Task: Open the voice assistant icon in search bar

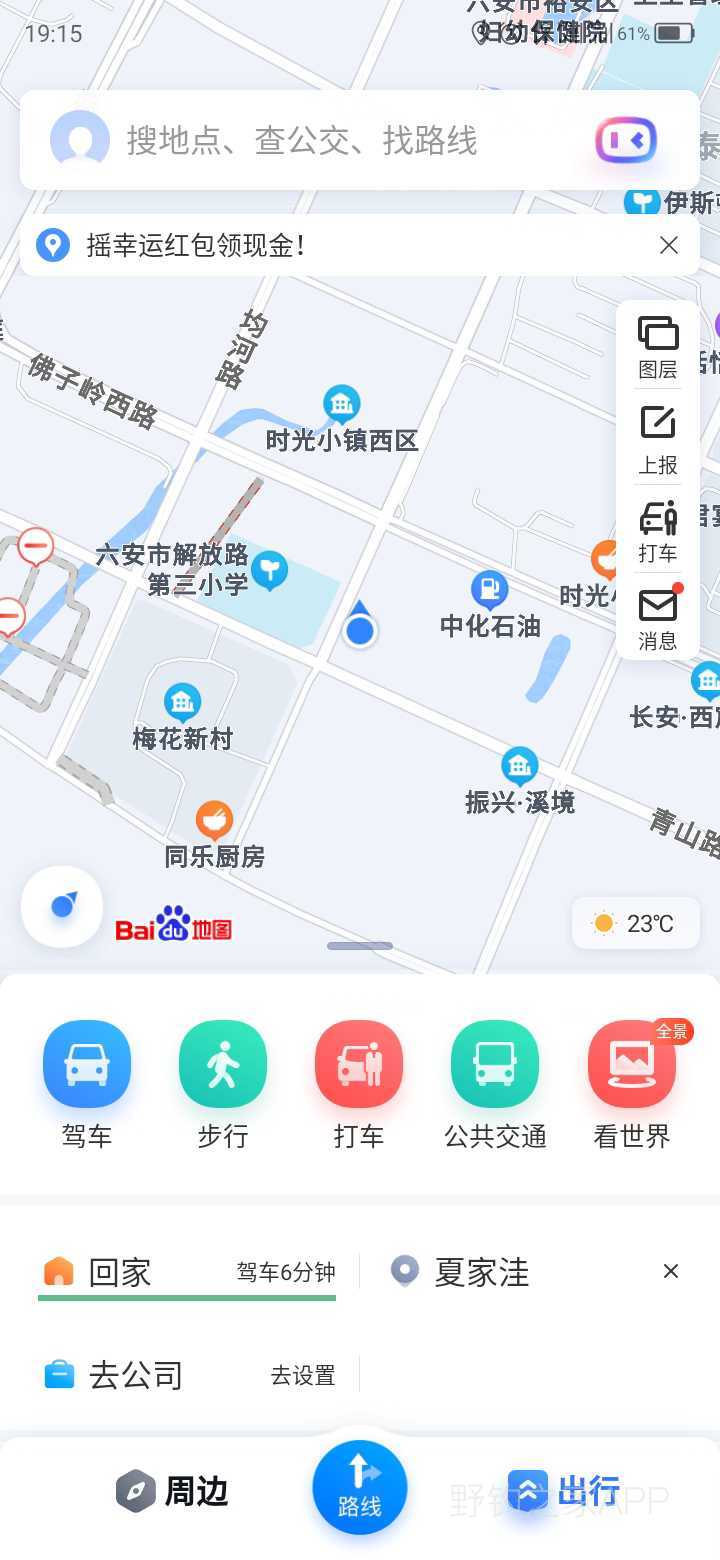Action: coord(627,140)
